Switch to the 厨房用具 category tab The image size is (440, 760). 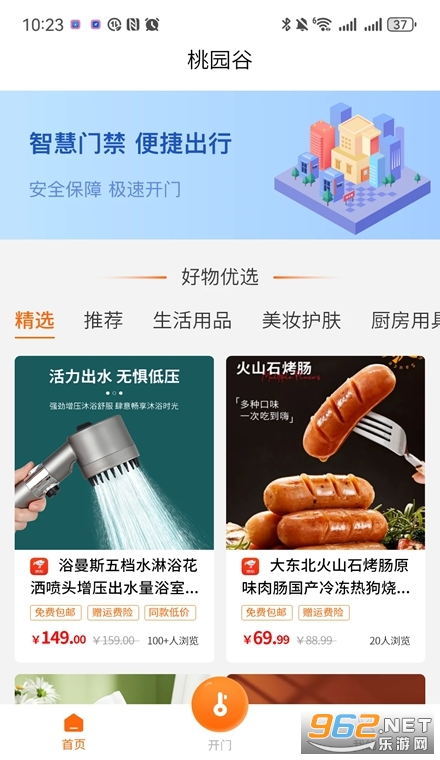[406, 321]
